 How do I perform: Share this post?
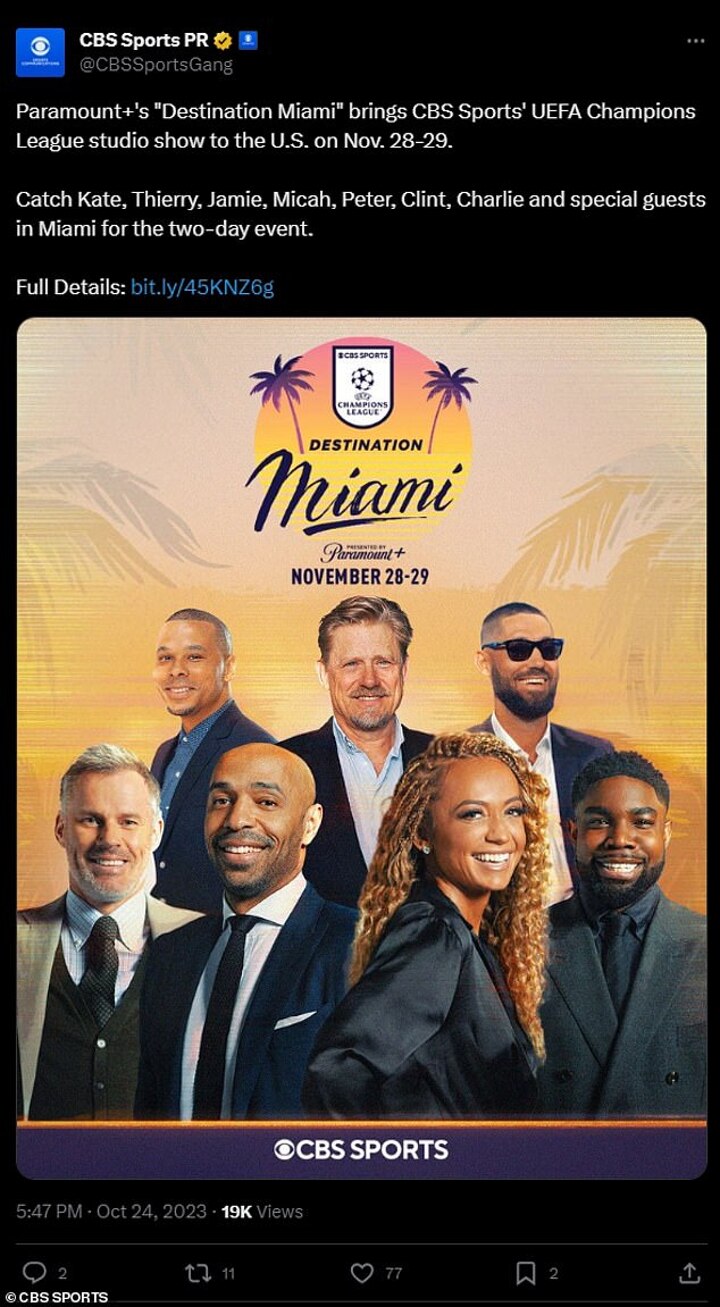pyautogui.click(x=689, y=1272)
